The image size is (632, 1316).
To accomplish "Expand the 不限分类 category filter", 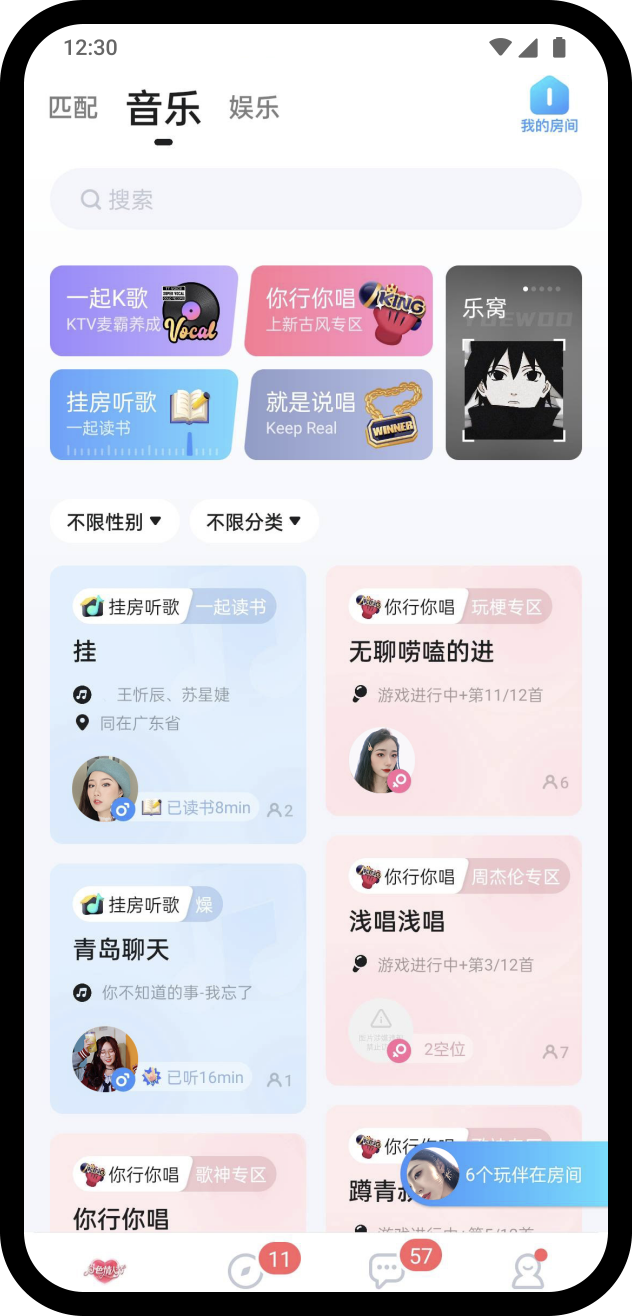I will pos(254,522).
